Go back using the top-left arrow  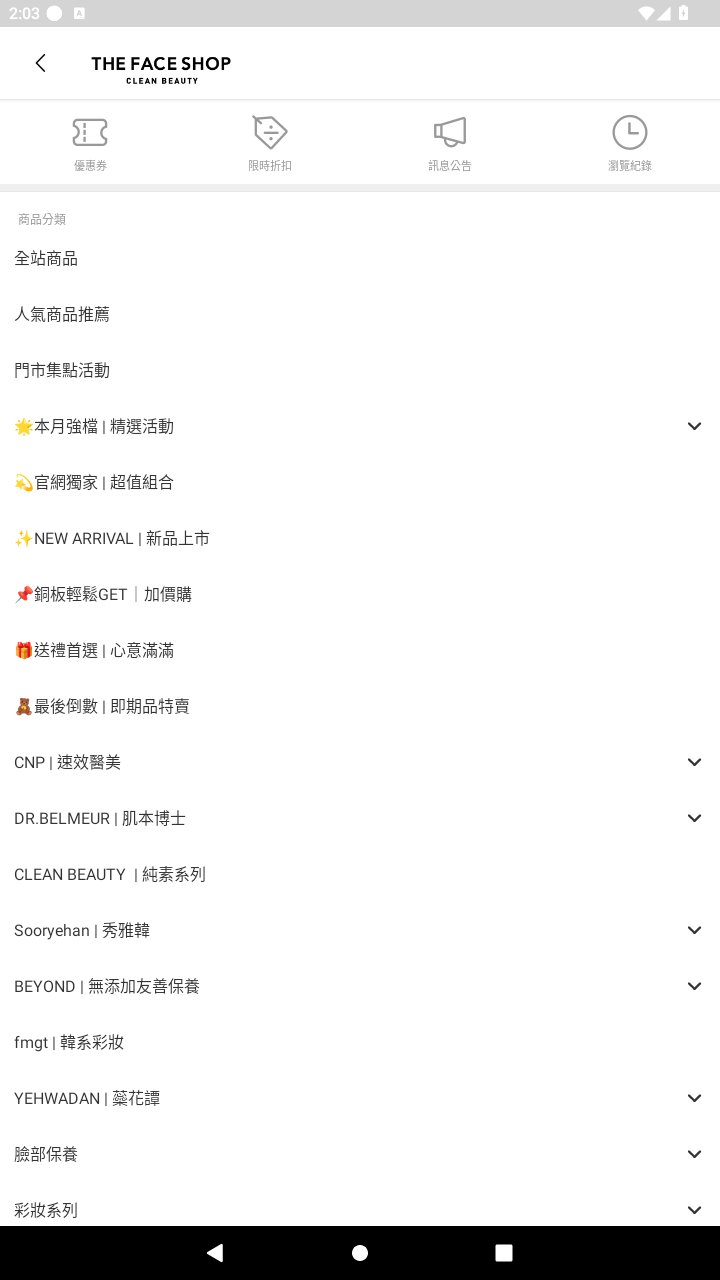(40, 63)
